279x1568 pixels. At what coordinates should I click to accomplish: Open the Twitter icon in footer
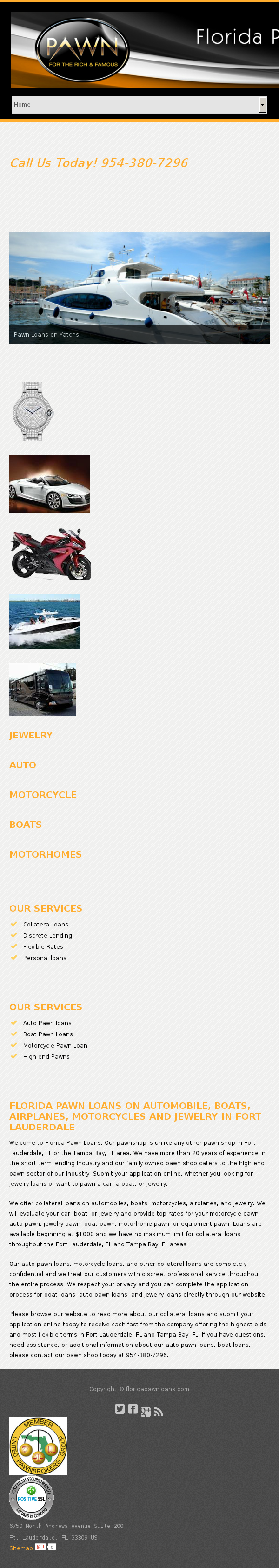coord(120,1408)
